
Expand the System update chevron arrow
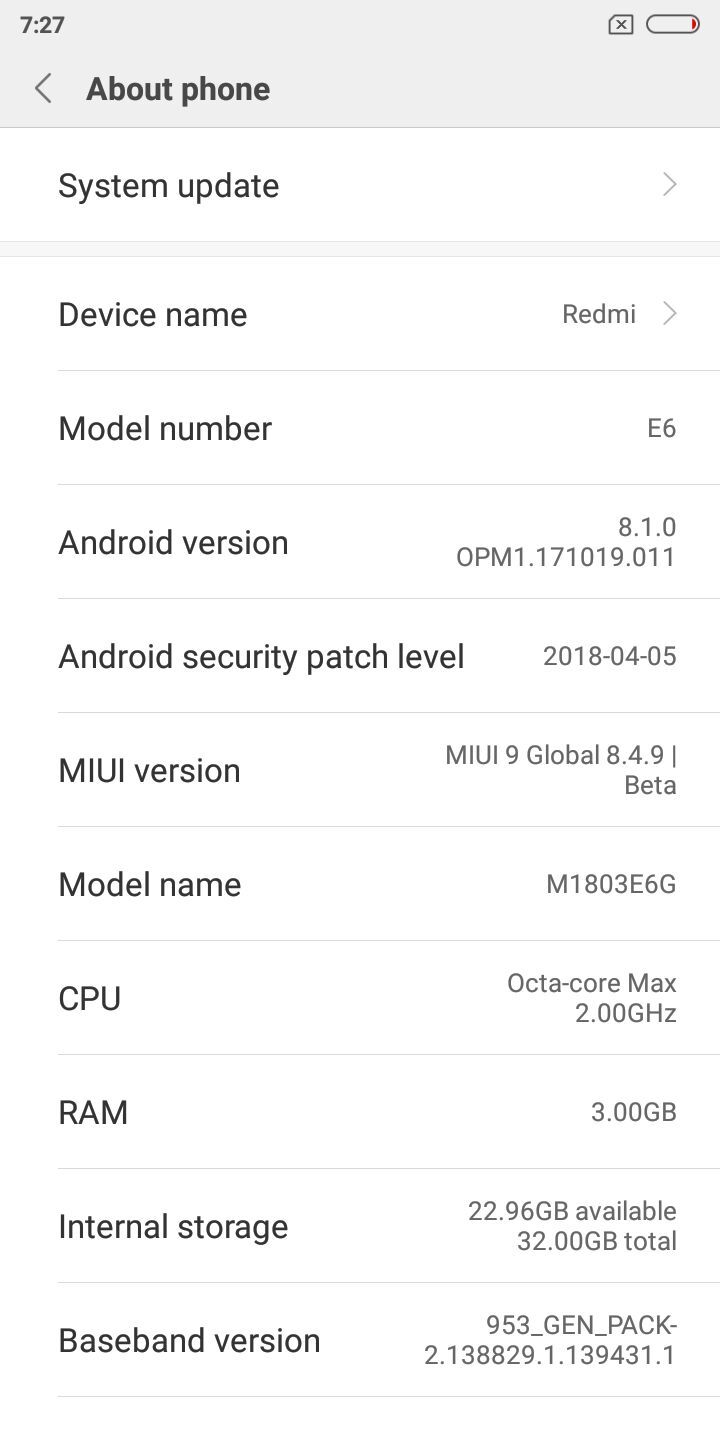(x=670, y=184)
